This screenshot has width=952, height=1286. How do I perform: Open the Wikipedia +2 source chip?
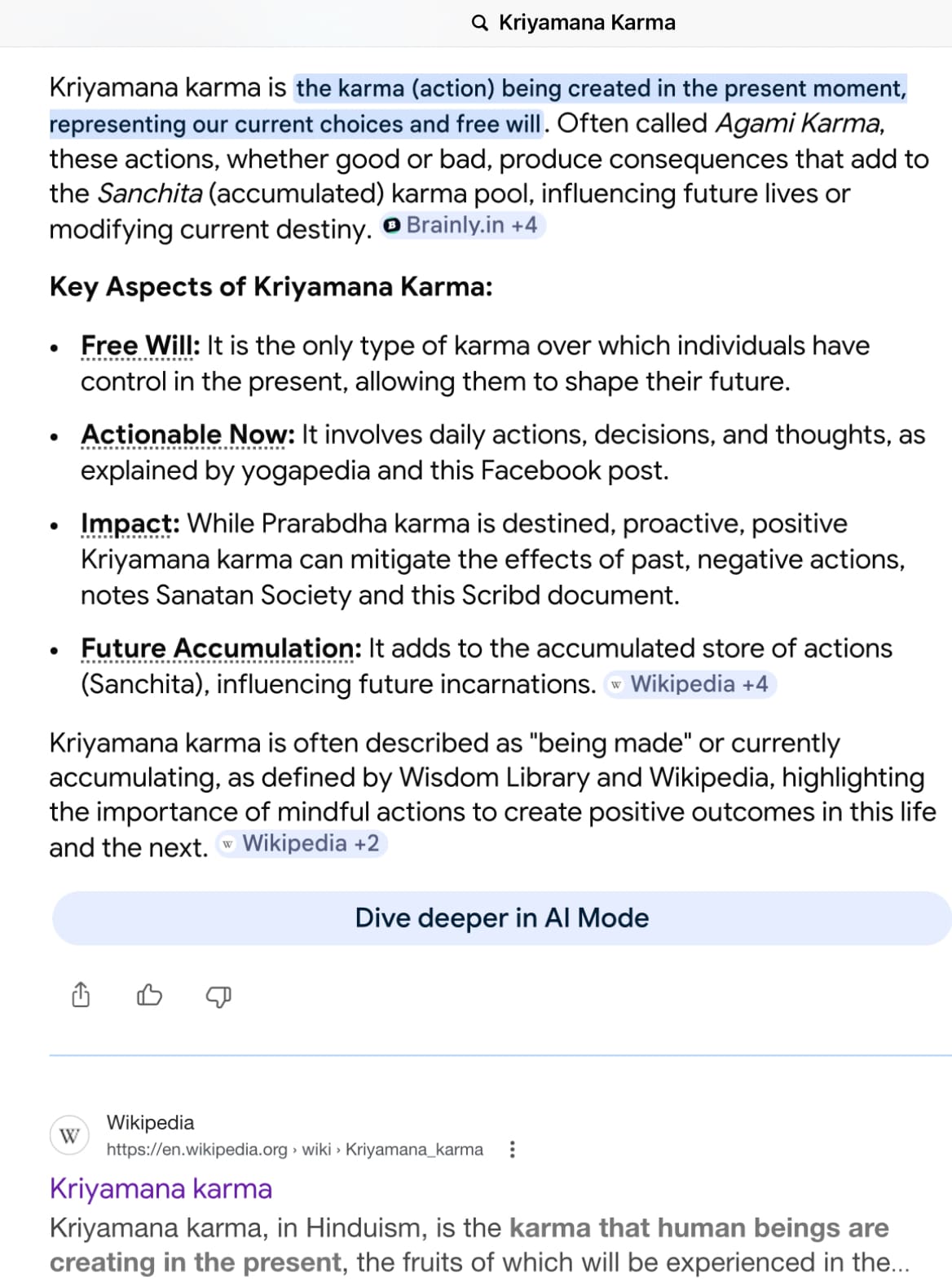[302, 843]
